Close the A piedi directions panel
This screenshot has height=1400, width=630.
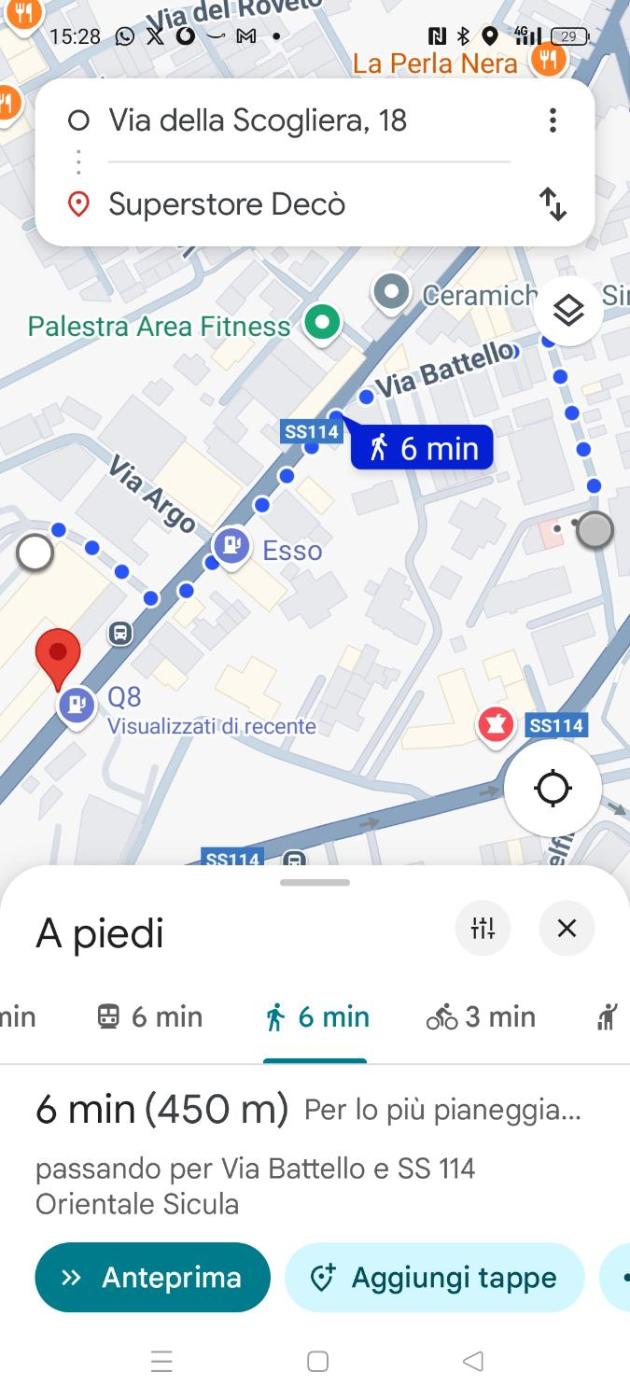[x=566, y=928]
